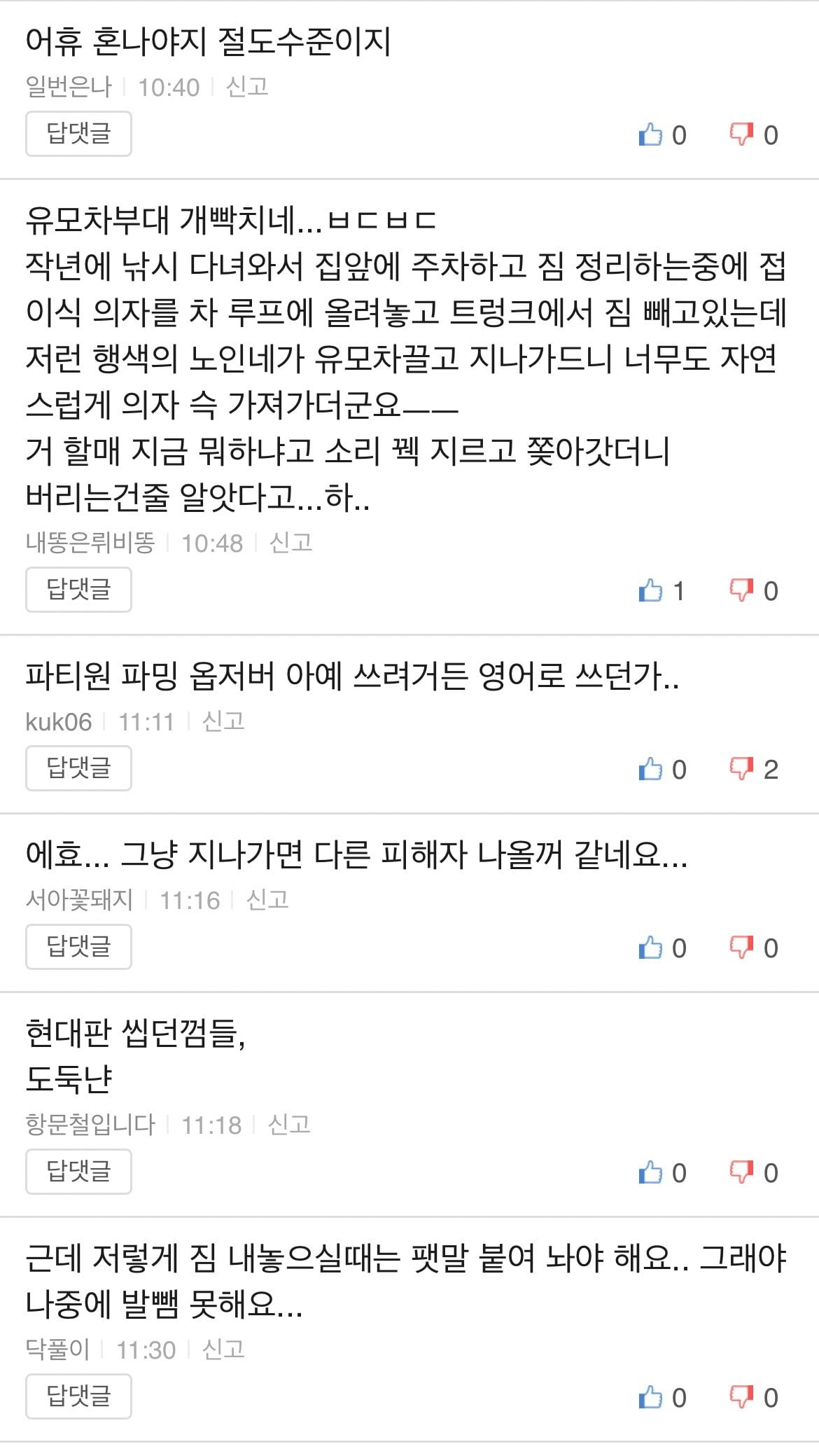Report 일번은나's comment via 신고
The width and height of the screenshot is (819, 1456).
(x=248, y=87)
